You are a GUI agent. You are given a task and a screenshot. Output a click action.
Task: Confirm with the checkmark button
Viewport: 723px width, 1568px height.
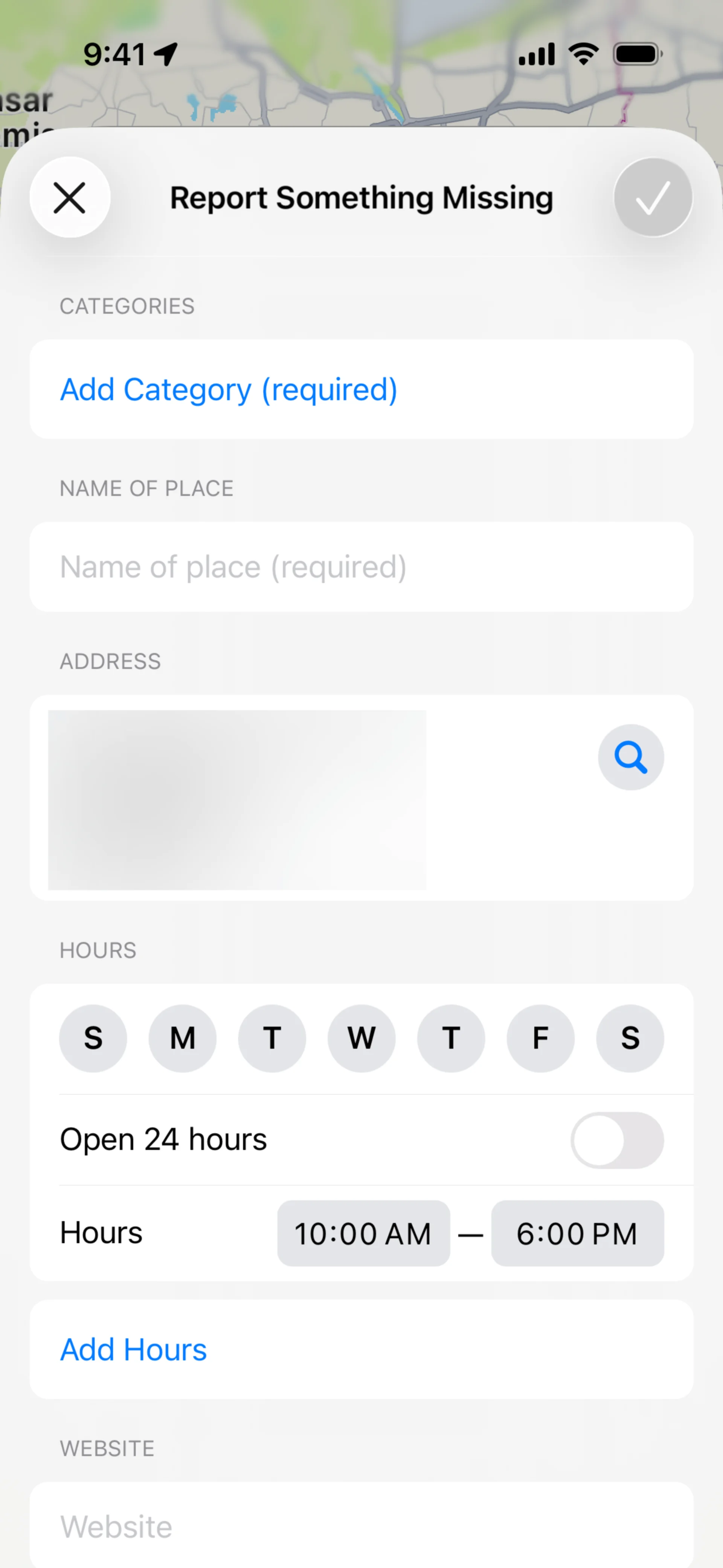coord(653,197)
